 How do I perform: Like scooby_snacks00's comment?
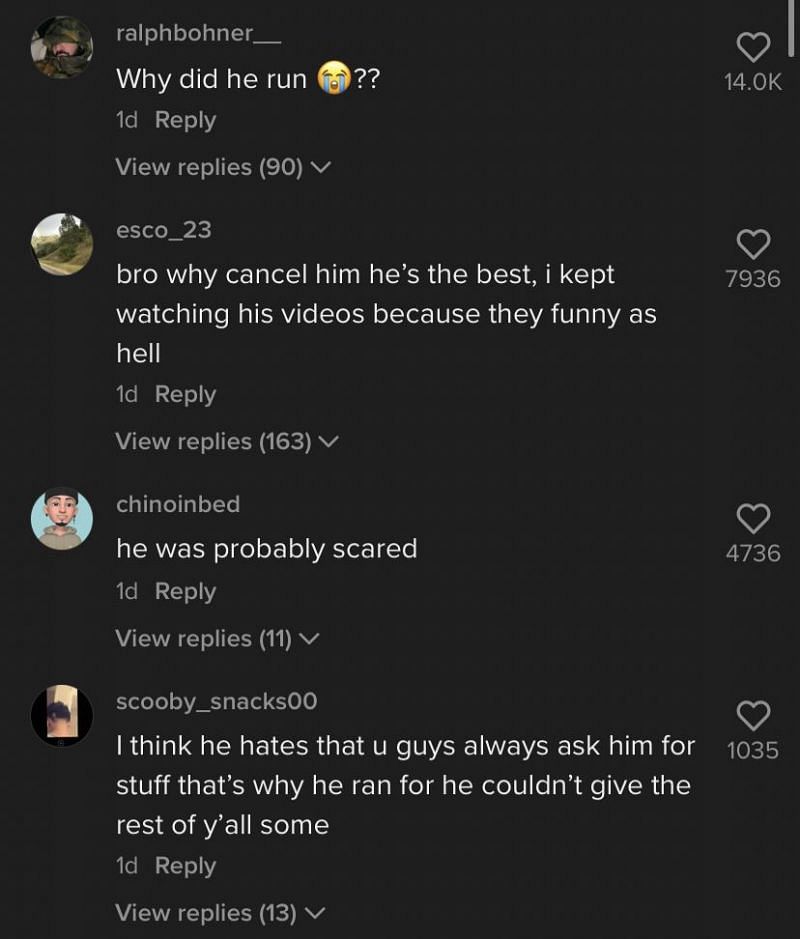tap(753, 714)
